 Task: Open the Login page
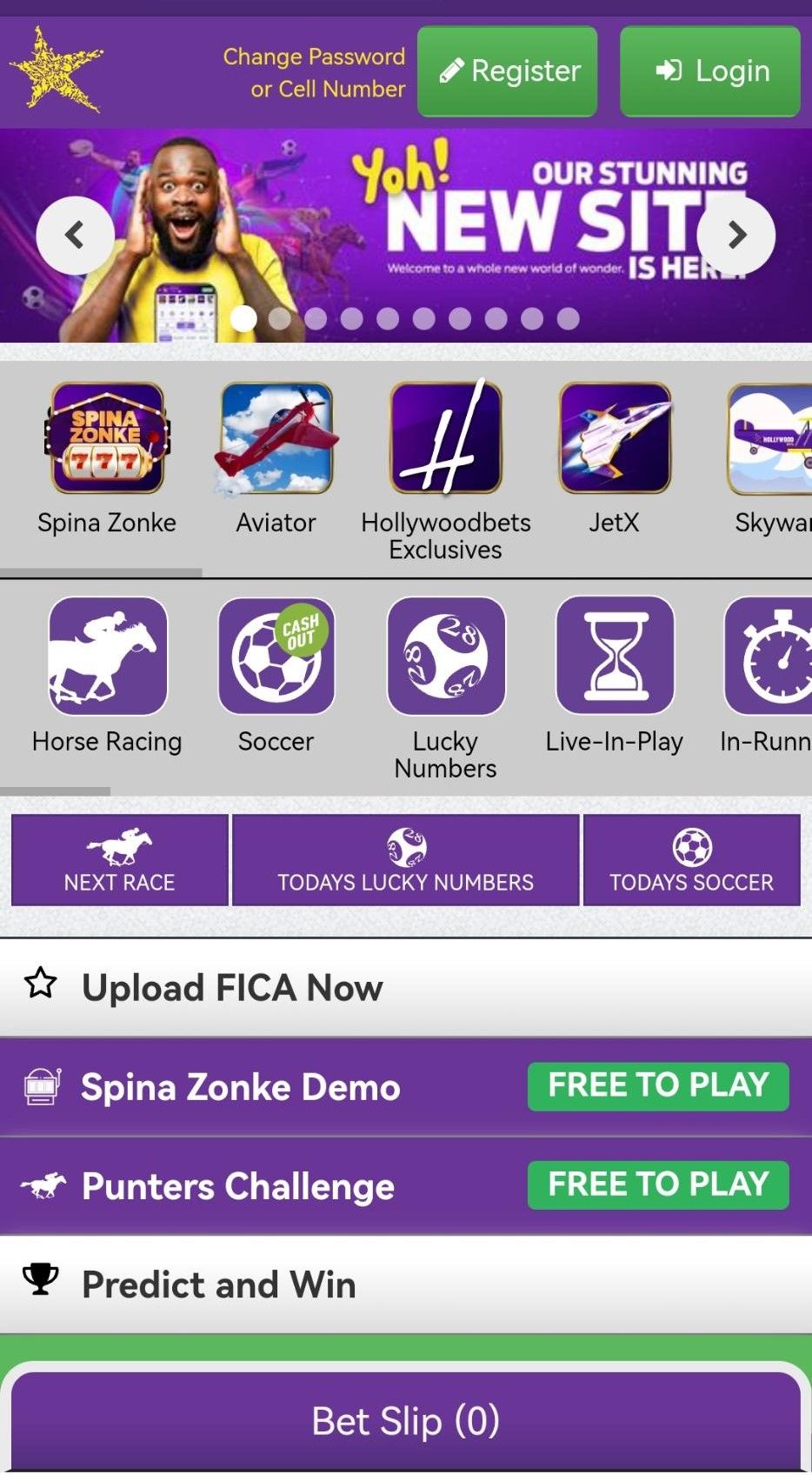point(710,71)
